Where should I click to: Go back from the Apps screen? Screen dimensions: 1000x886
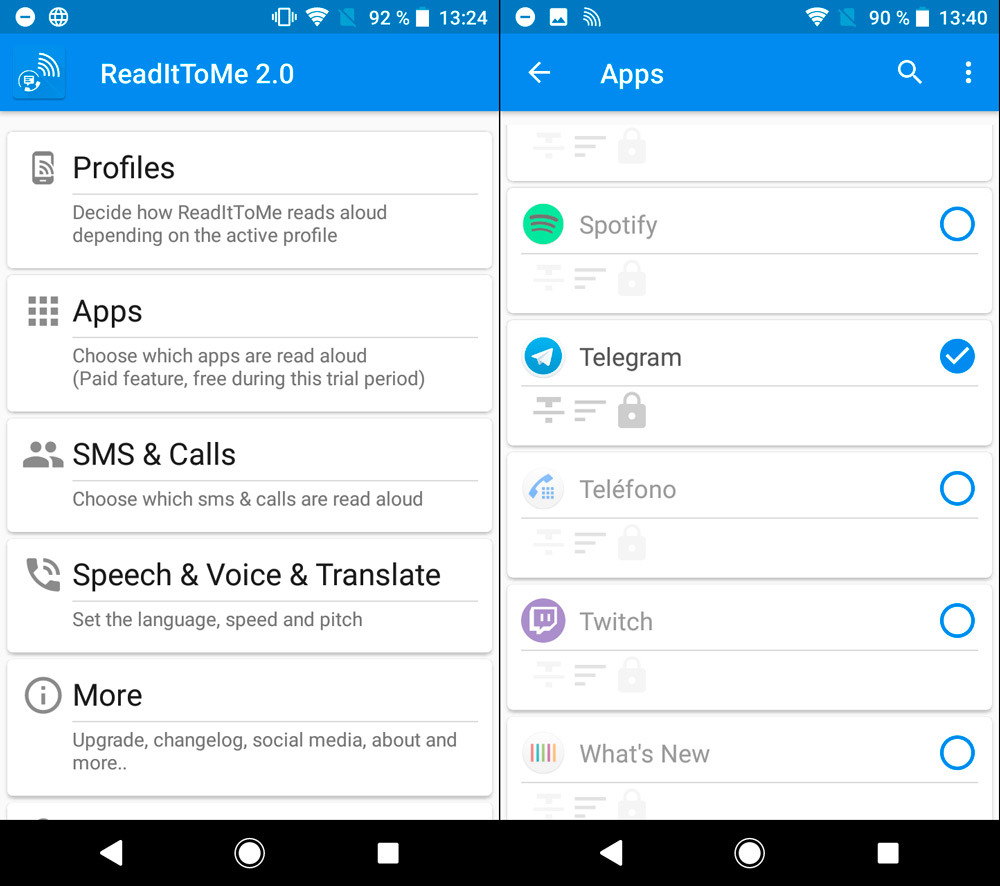point(539,72)
